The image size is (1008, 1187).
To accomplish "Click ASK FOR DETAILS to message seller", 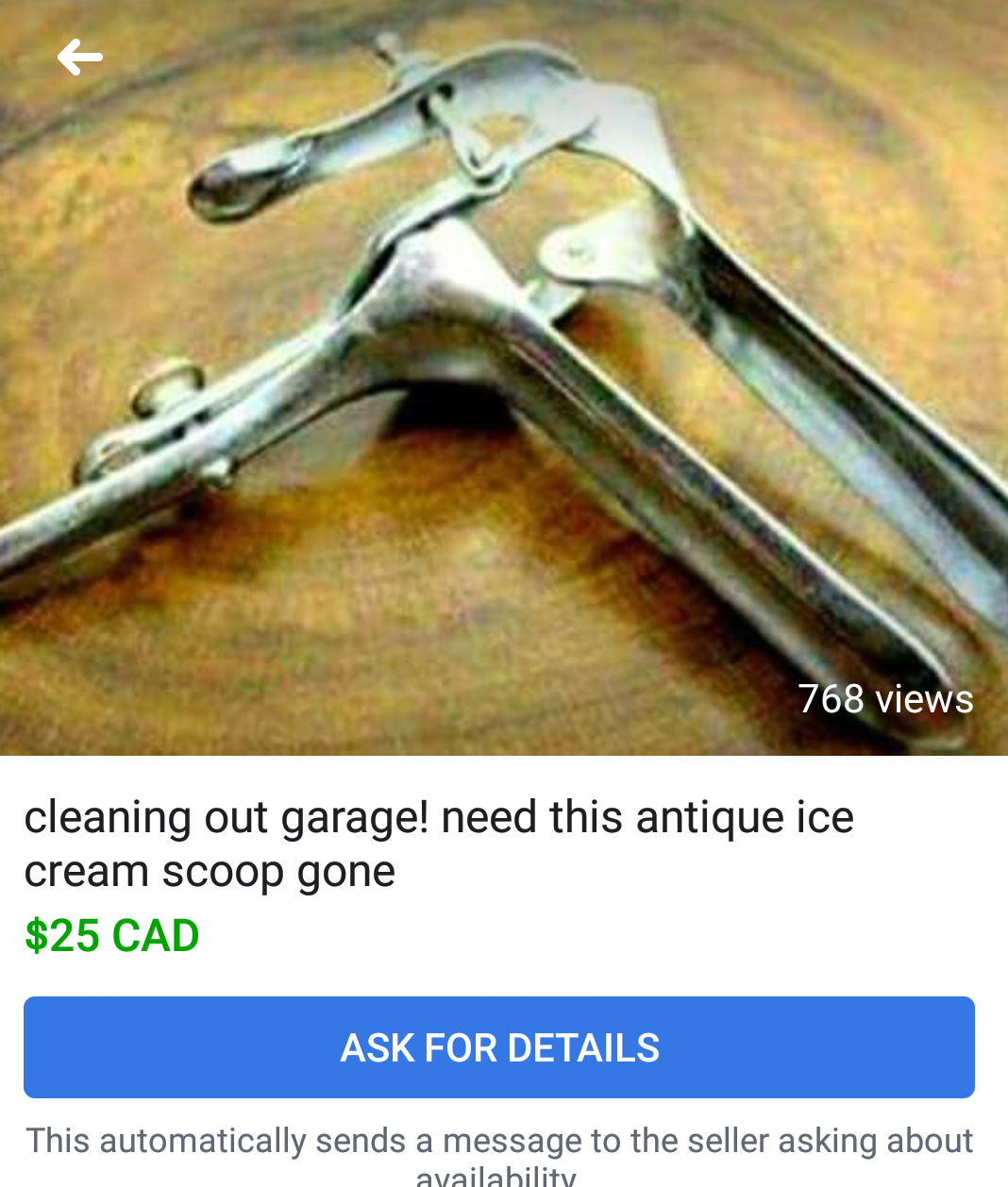I will [499, 1046].
